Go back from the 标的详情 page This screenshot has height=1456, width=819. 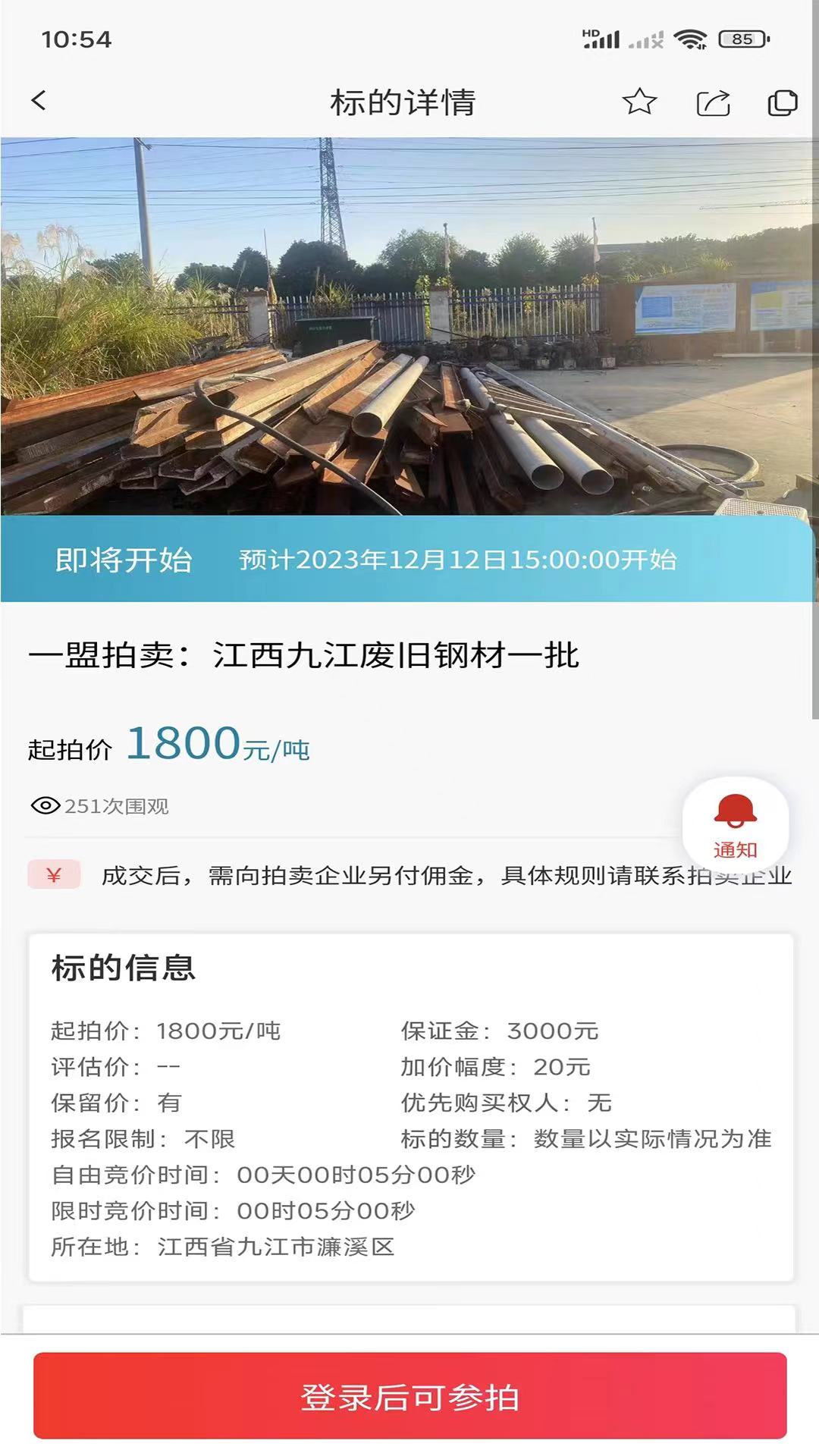tap(39, 101)
